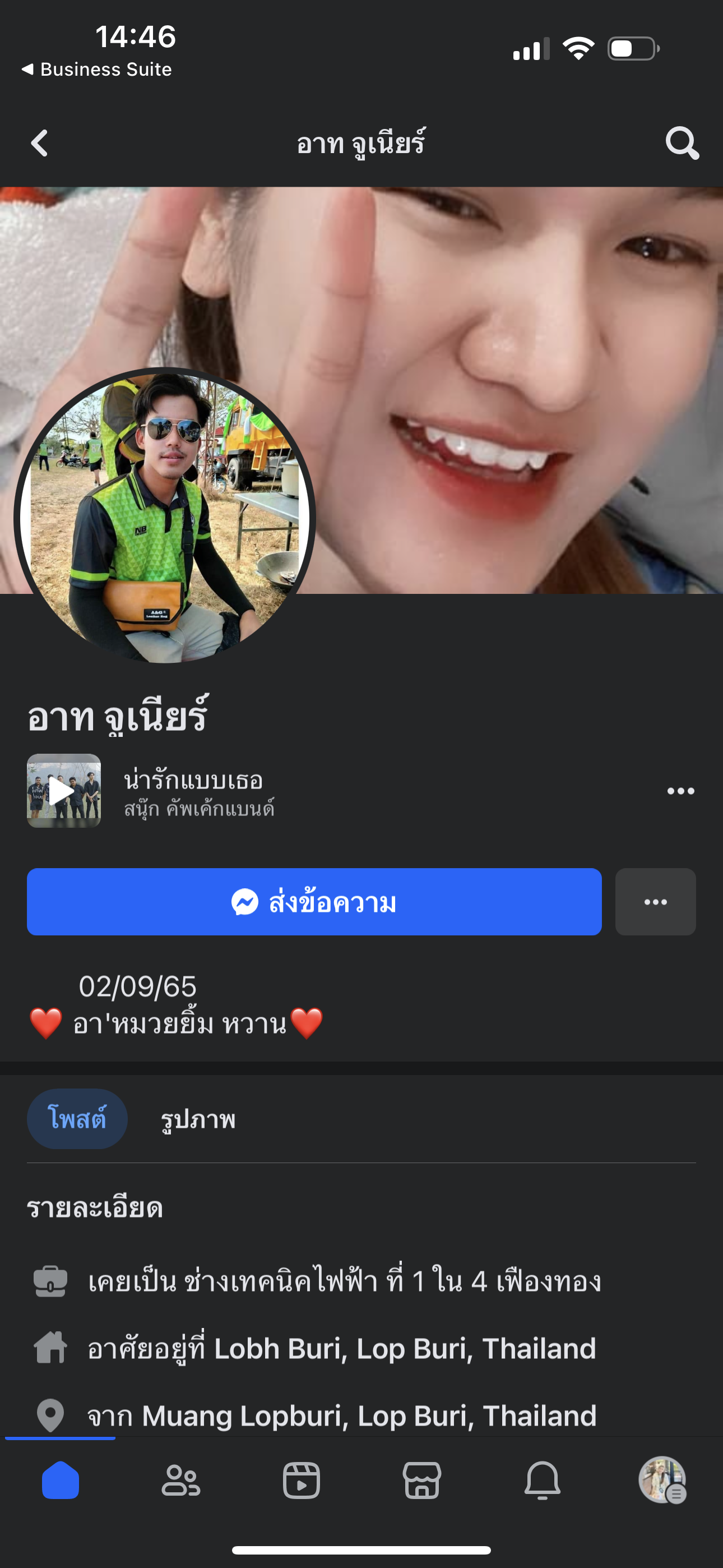The image size is (723, 1568).
Task: Select the โพสต์ tab
Action: (77, 1119)
